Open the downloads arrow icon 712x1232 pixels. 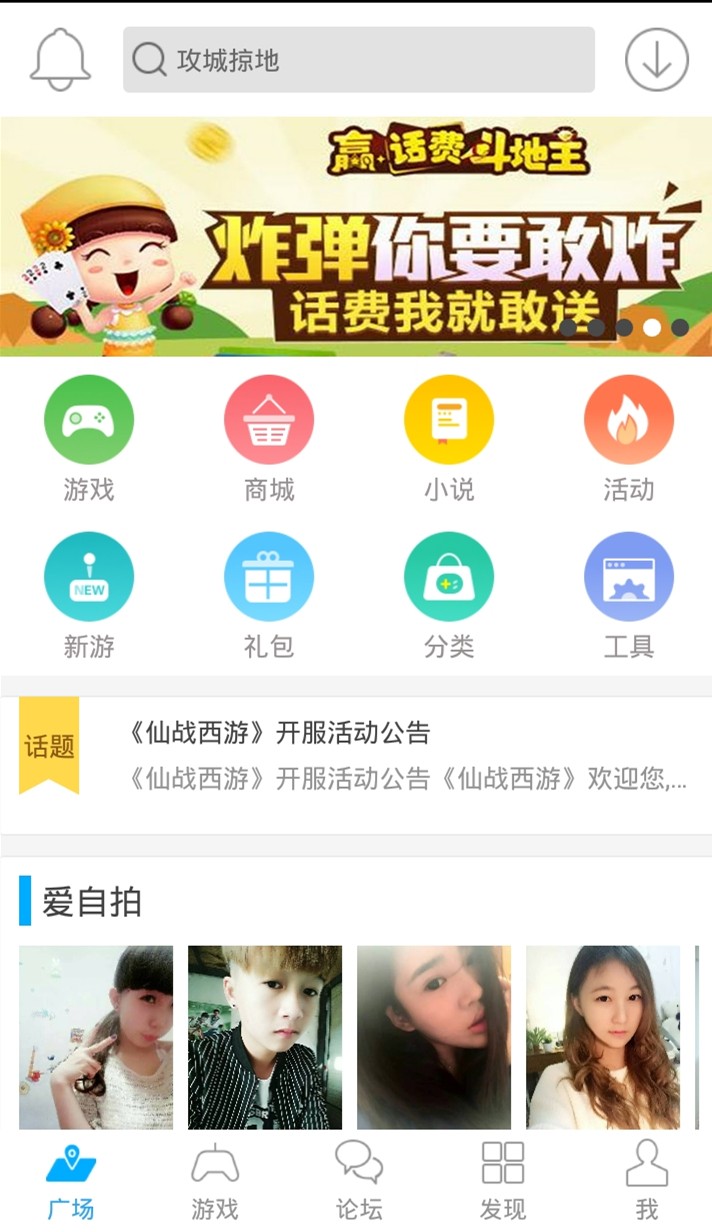point(656,60)
